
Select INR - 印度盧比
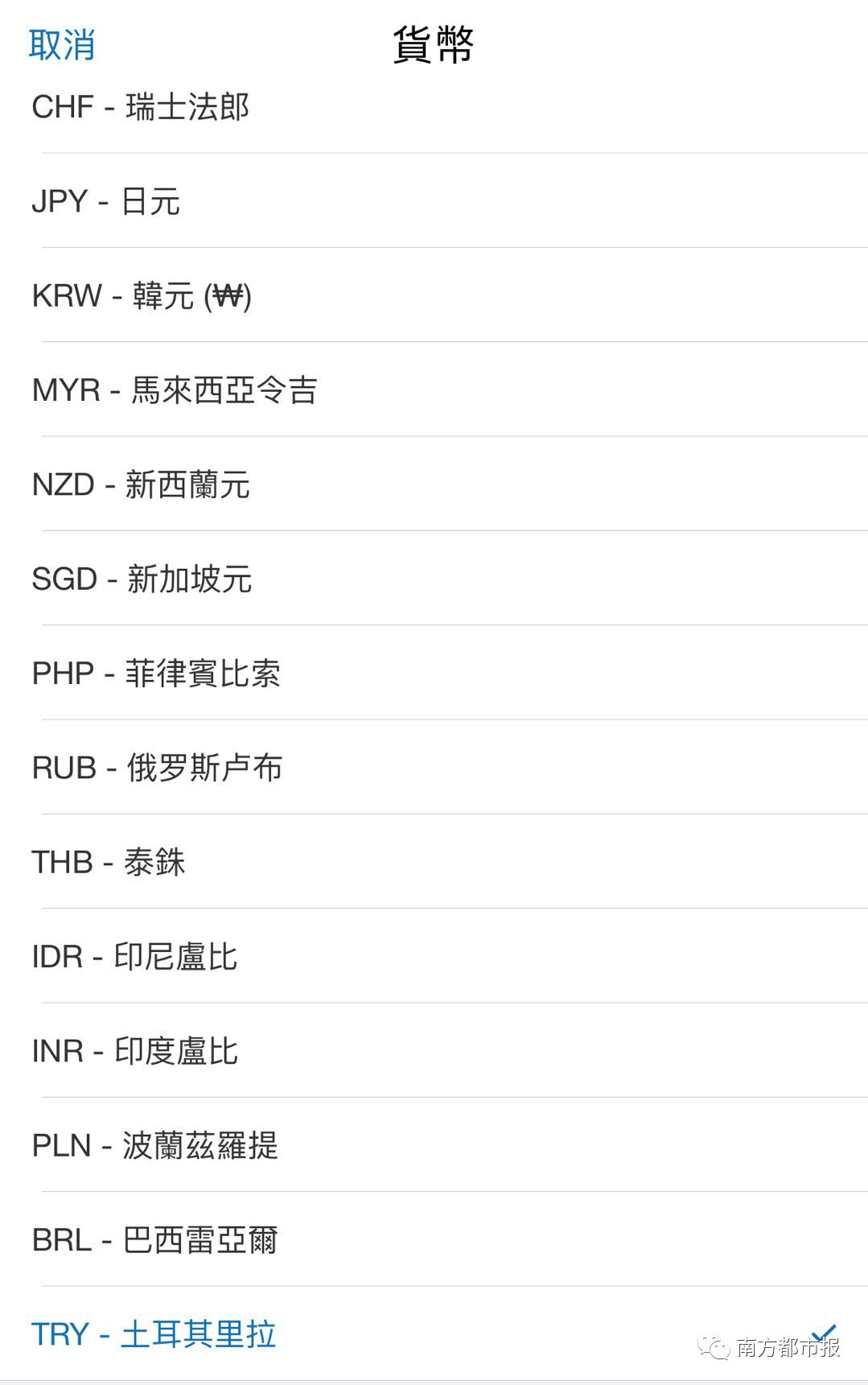(135, 1051)
